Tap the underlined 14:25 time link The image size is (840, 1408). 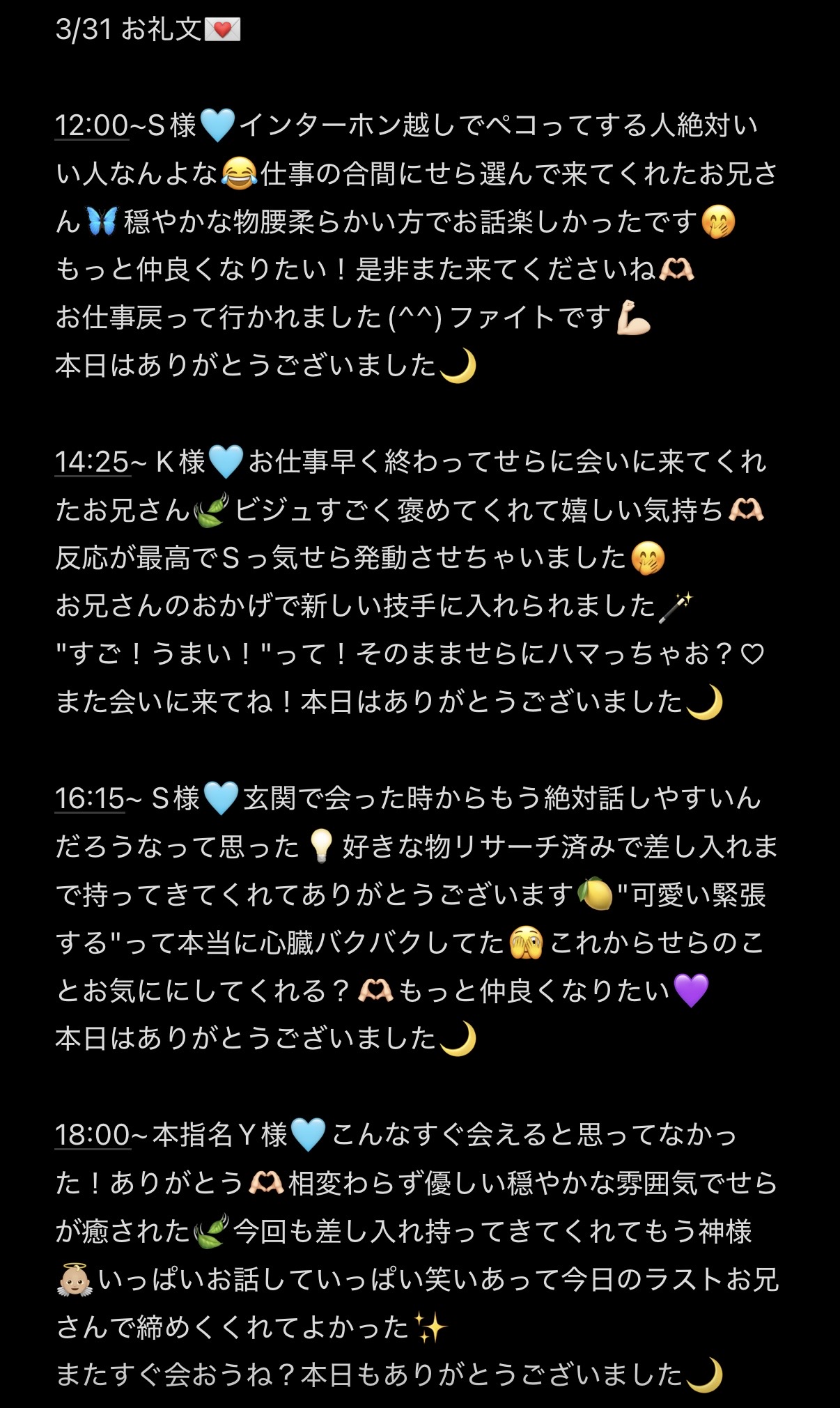pyautogui.click(x=91, y=462)
